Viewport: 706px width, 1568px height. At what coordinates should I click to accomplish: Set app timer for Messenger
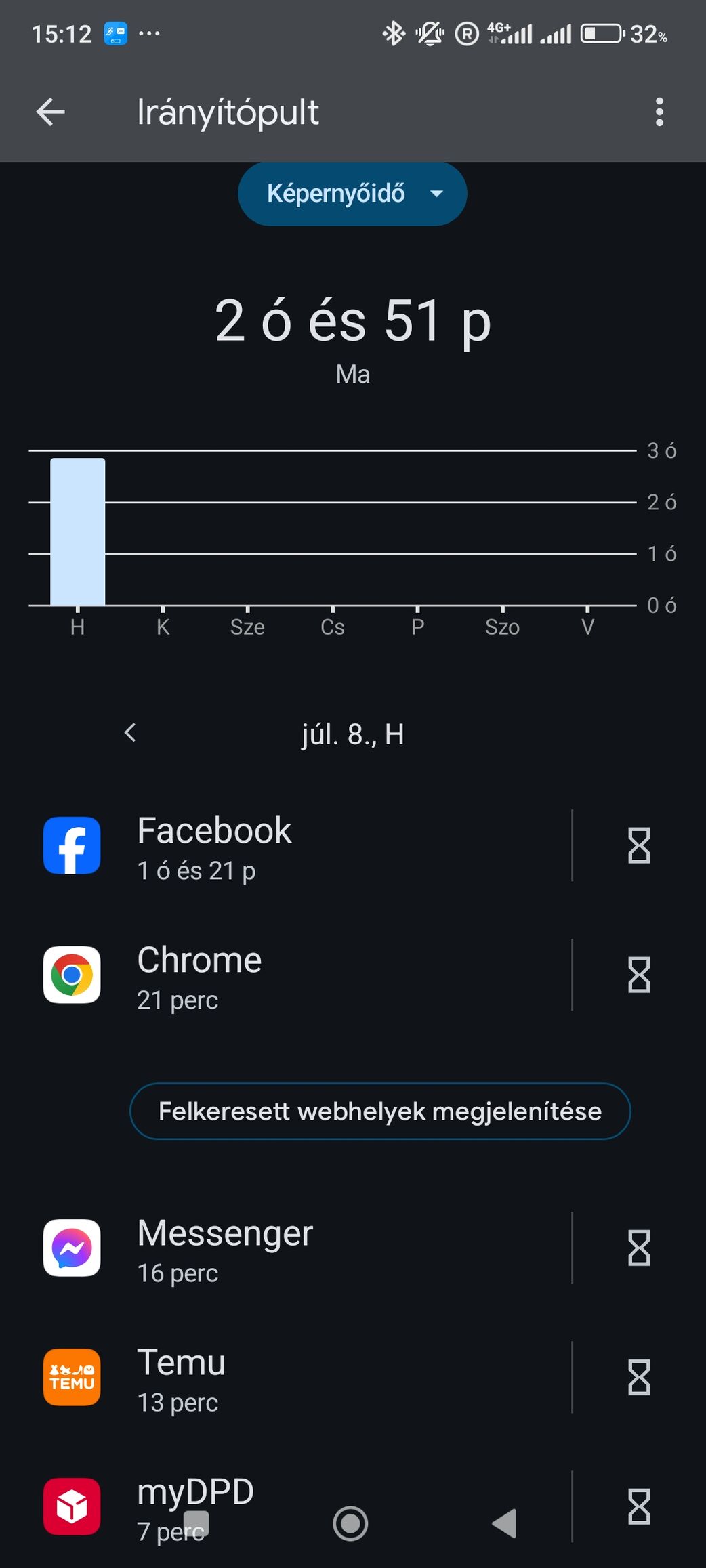click(x=639, y=1248)
